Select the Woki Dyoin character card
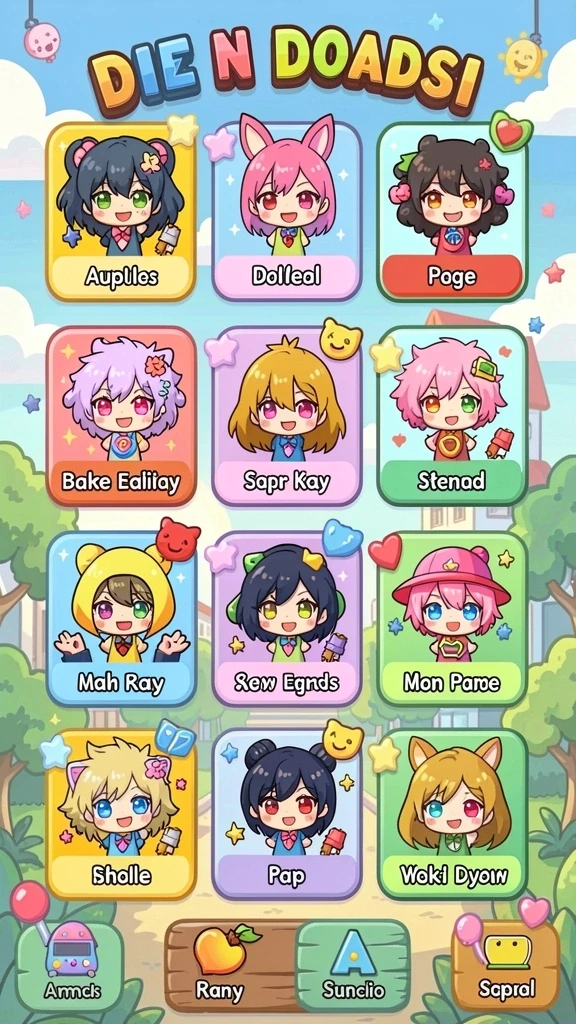Image resolution: width=576 pixels, height=1024 pixels. tap(452, 814)
